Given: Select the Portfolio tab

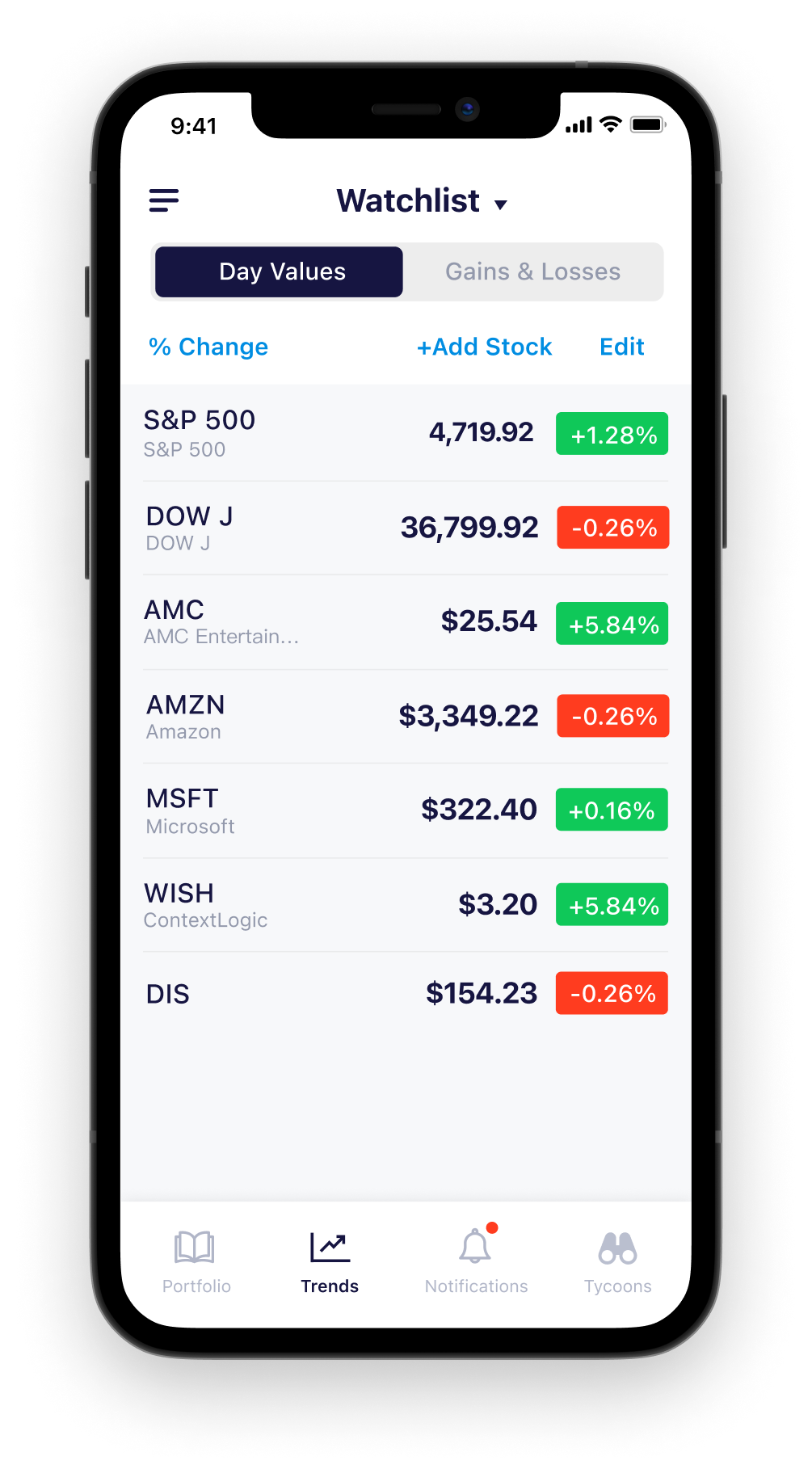Looking at the screenshot, I should 196,1261.
